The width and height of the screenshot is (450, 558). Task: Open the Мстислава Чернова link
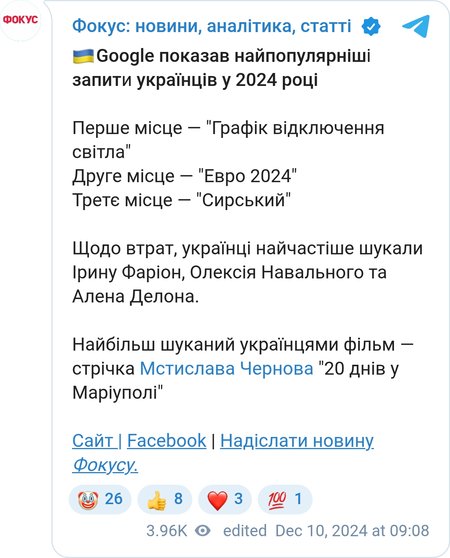pyautogui.click(x=226, y=369)
